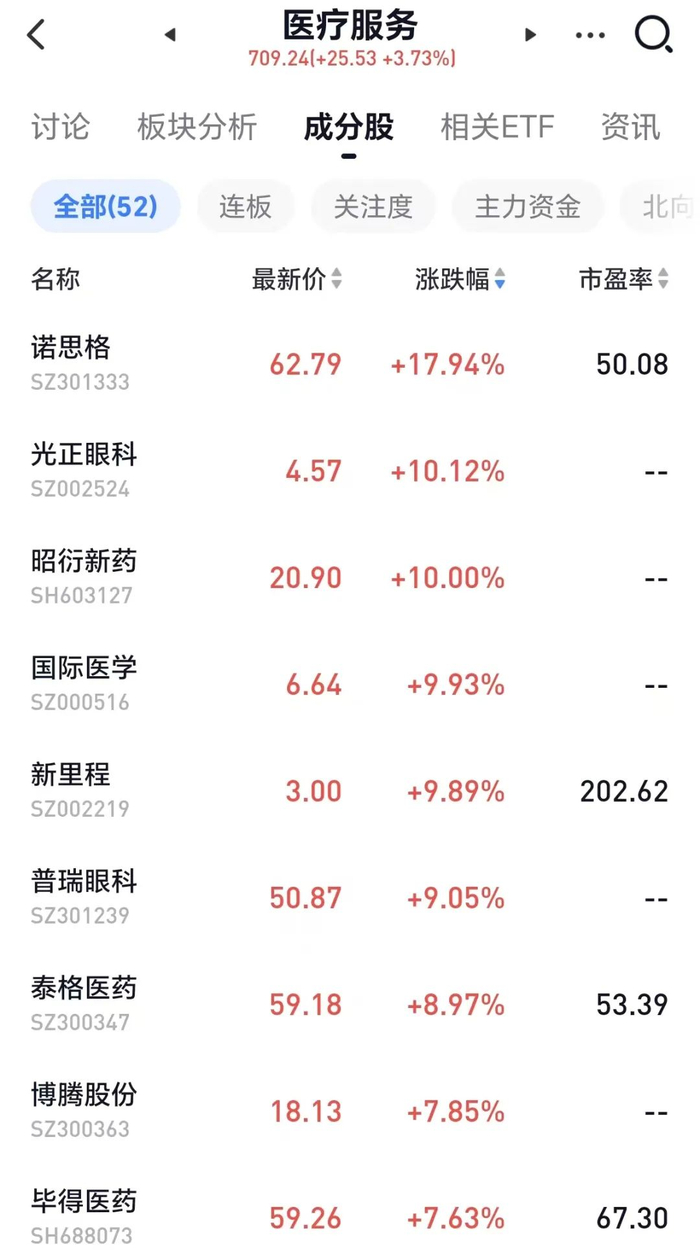700x1259 pixels.
Task: Open the three-dot overflow menu
Action: (x=590, y=35)
